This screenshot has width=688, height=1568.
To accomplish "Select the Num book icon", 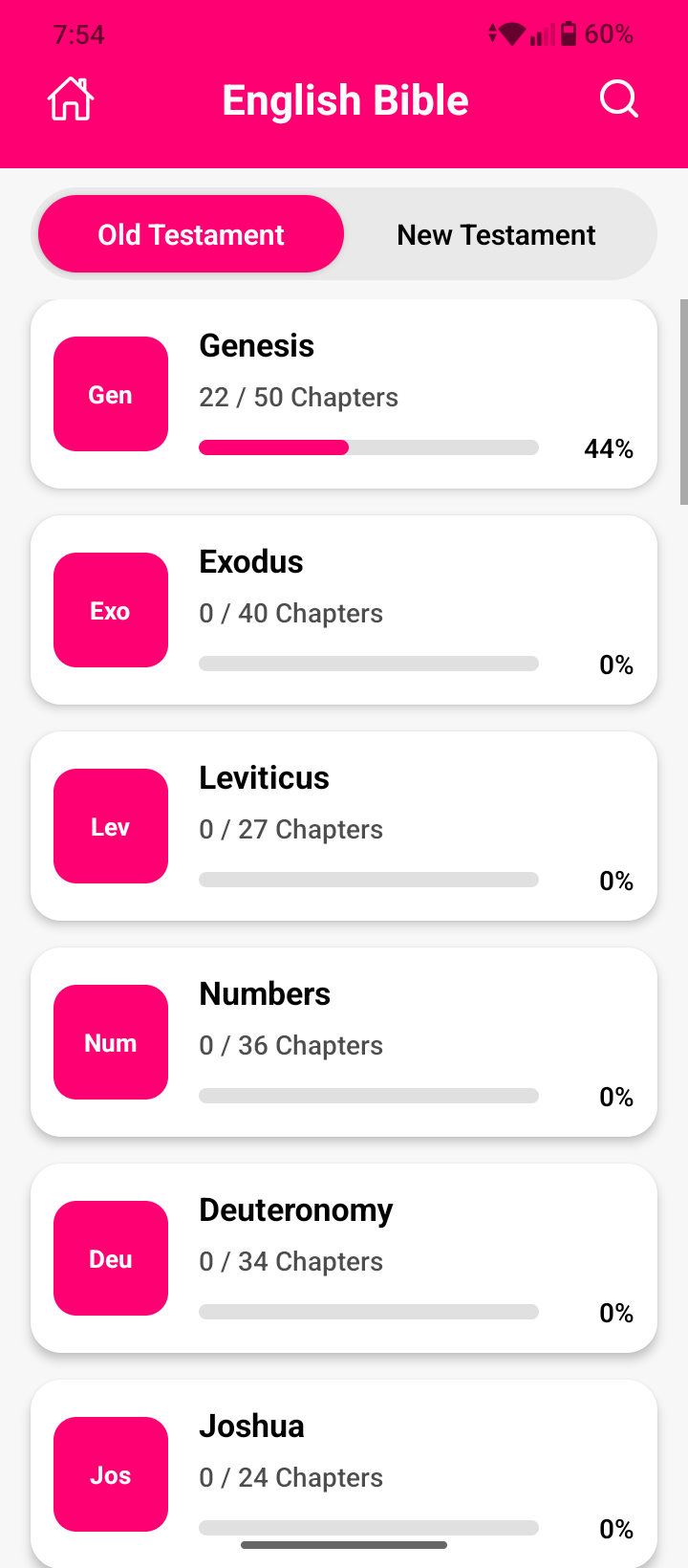I will (x=110, y=1042).
